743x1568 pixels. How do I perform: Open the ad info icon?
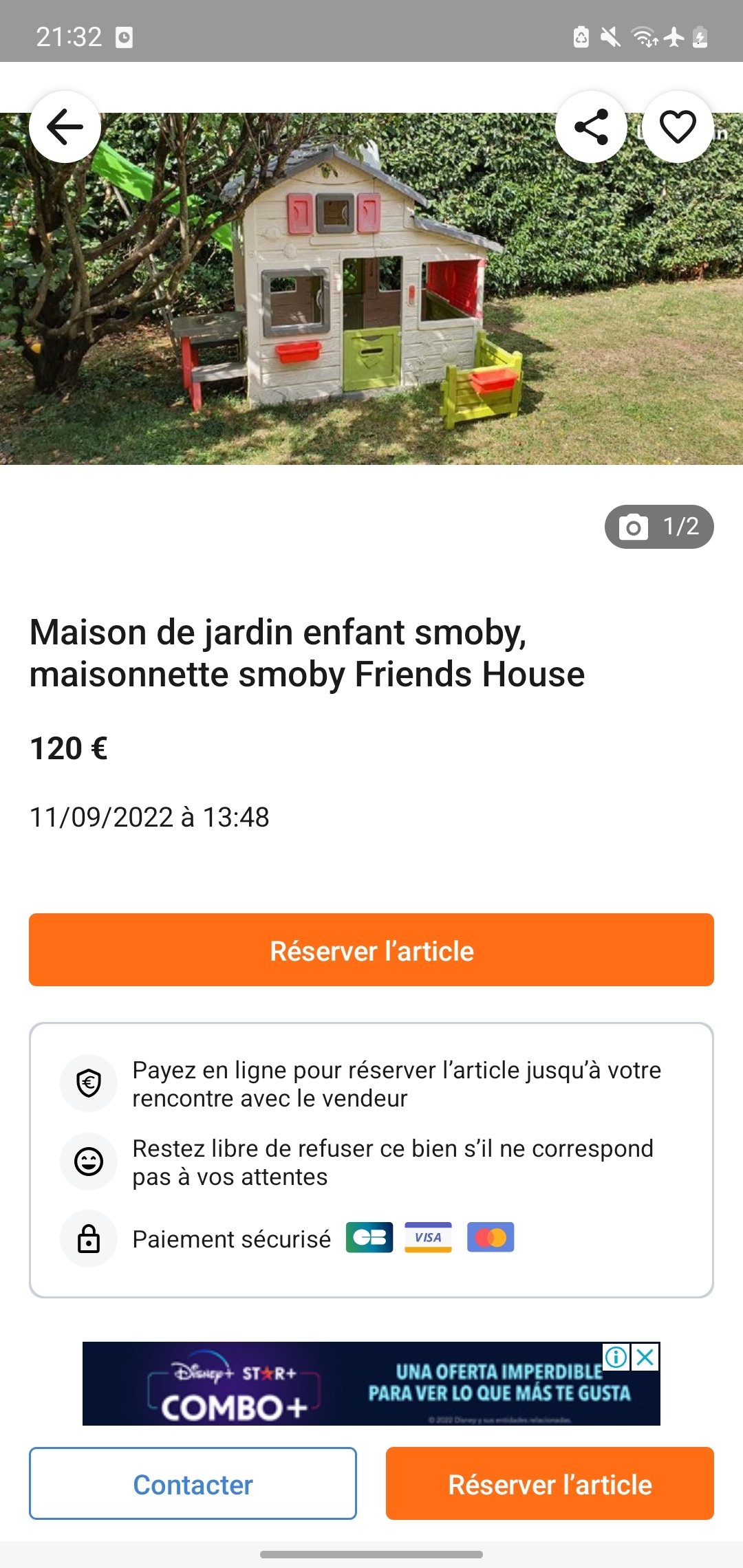616,1357
